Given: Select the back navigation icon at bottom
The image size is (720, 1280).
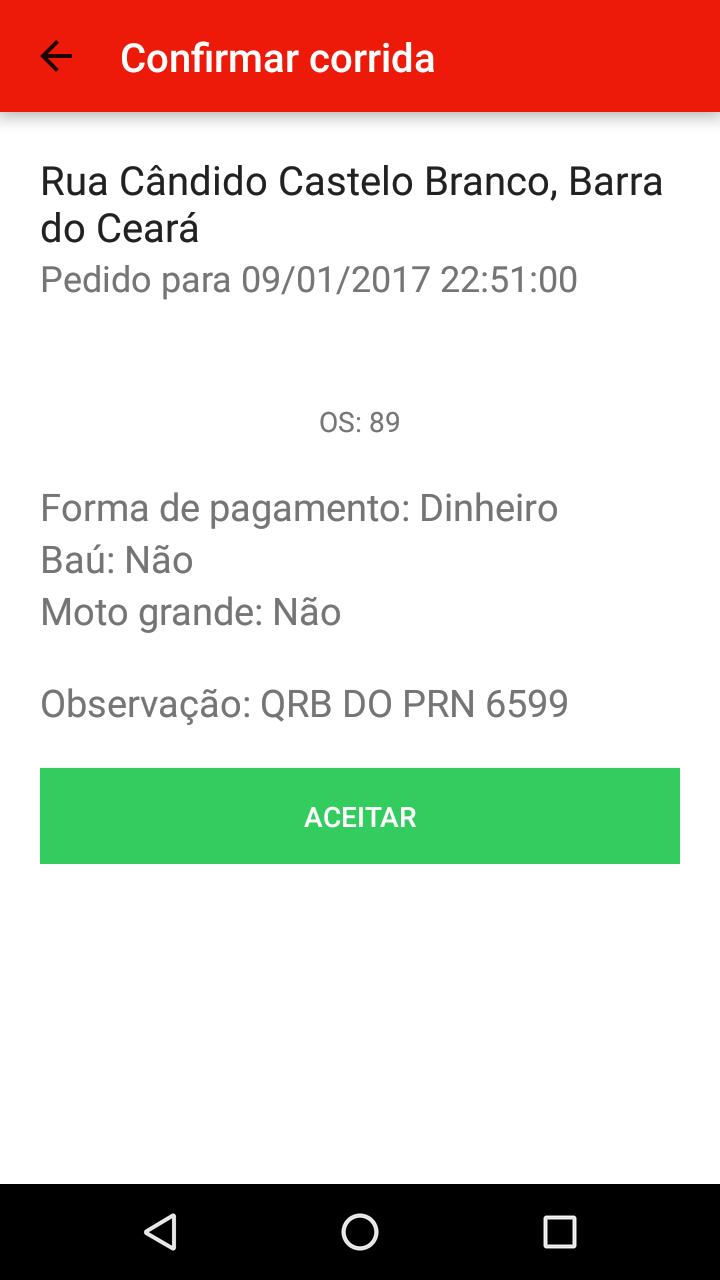Looking at the screenshot, I should pos(160,1232).
